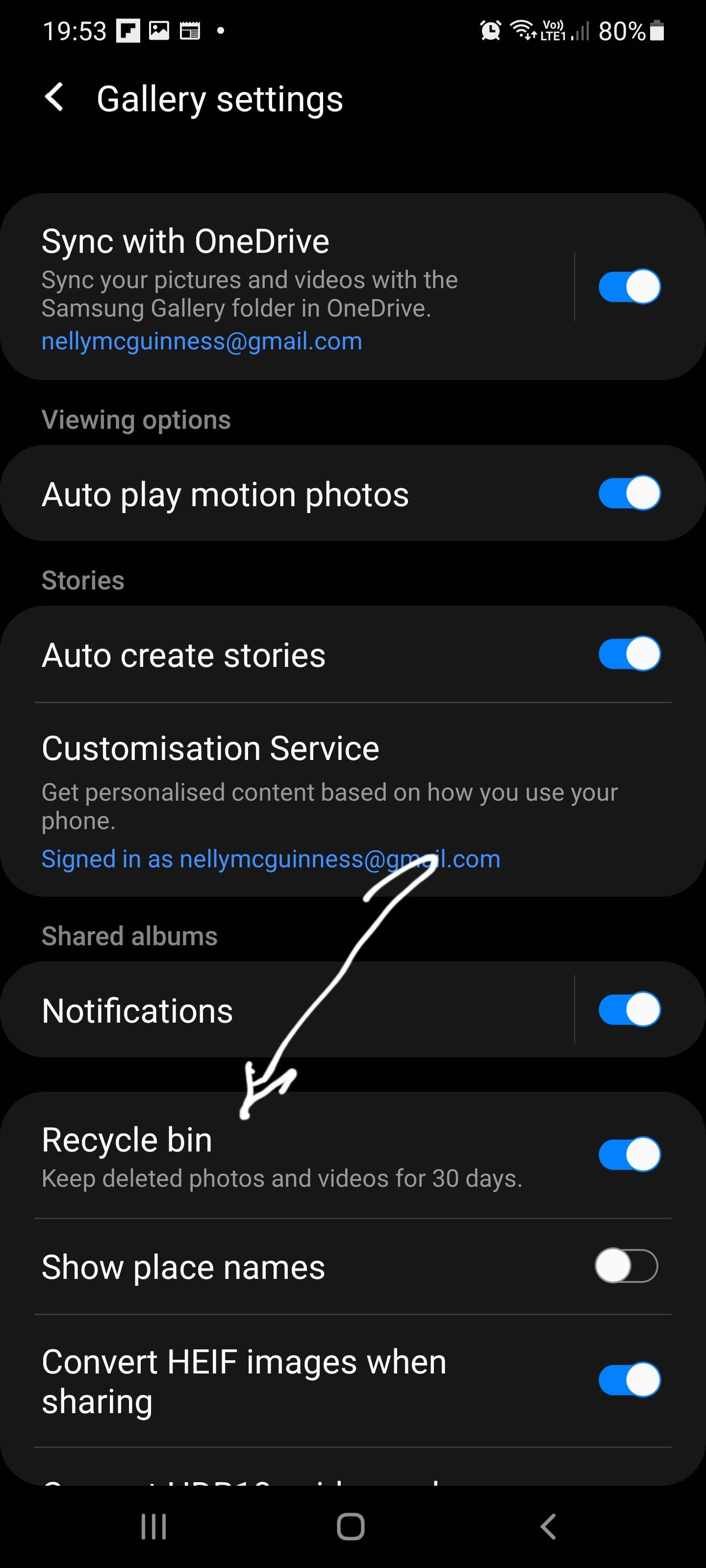Turn off Auto create stories
The width and height of the screenshot is (706, 1568).
pyautogui.click(x=629, y=654)
